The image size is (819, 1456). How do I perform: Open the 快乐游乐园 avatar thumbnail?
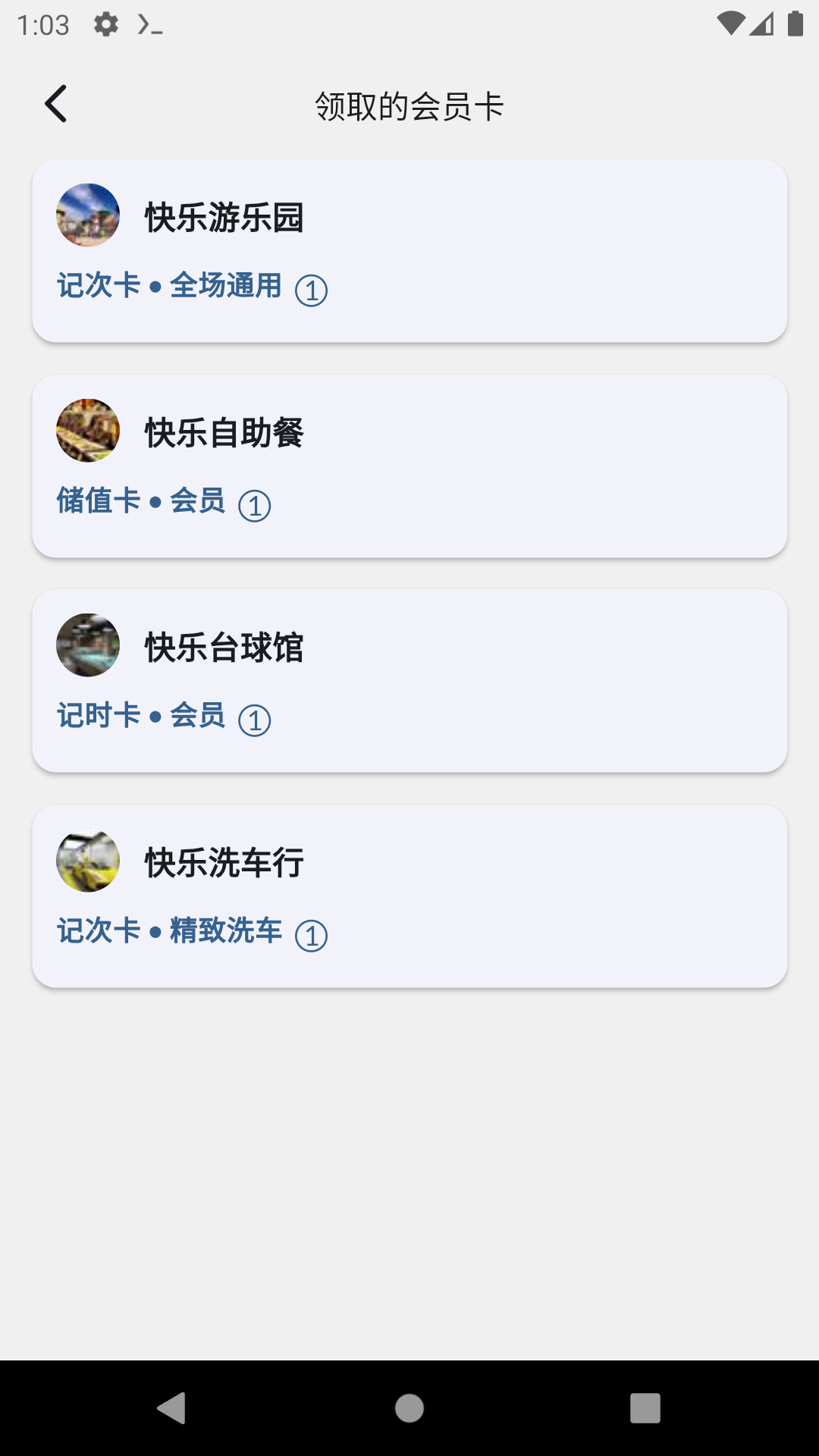(x=86, y=215)
